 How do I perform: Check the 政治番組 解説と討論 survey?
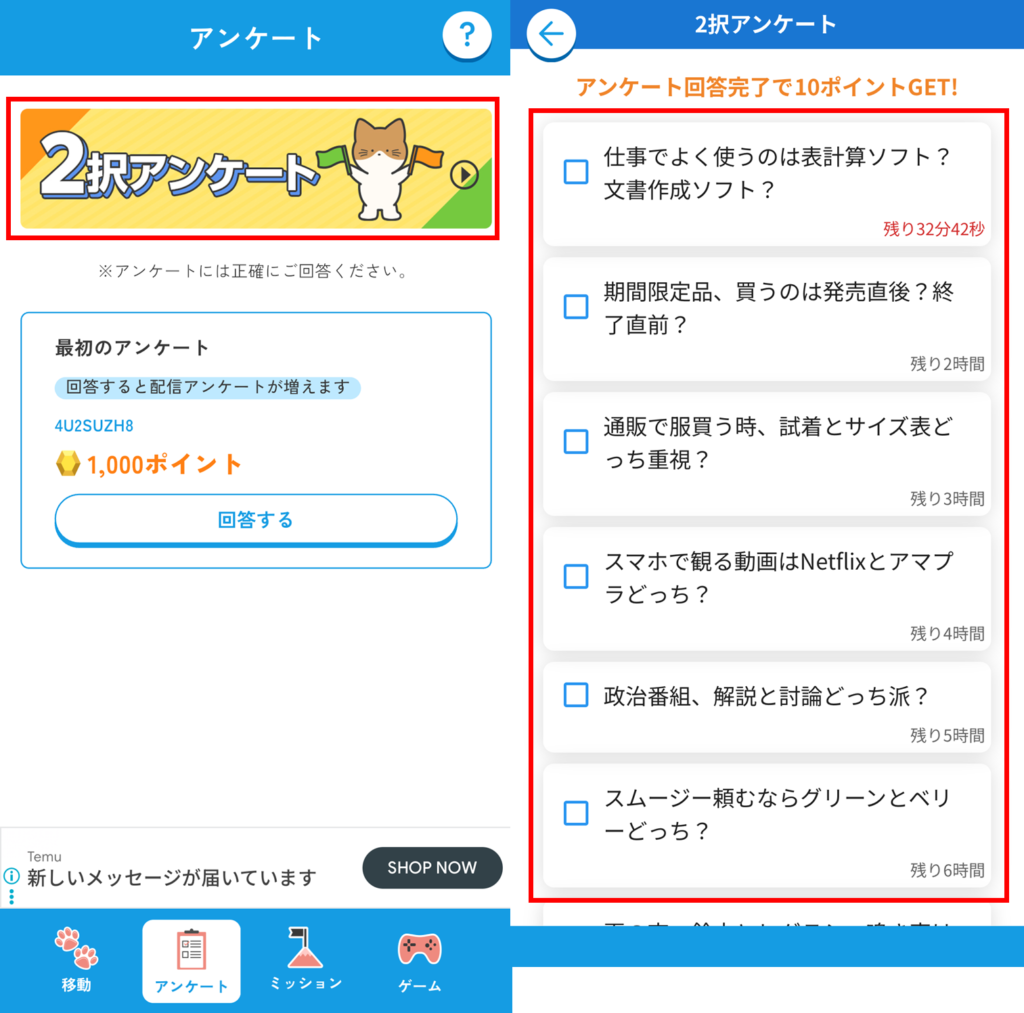576,695
